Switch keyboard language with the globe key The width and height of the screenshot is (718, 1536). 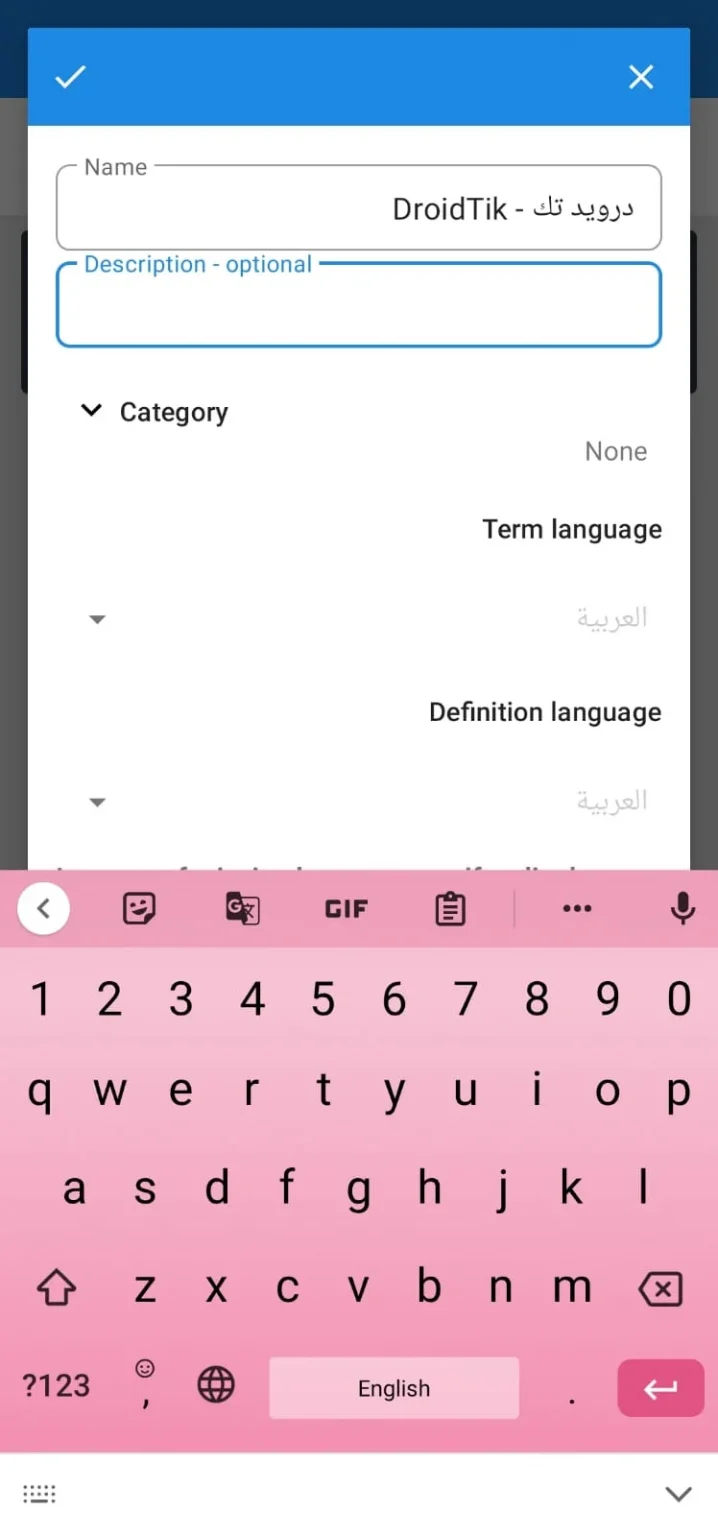point(216,1385)
